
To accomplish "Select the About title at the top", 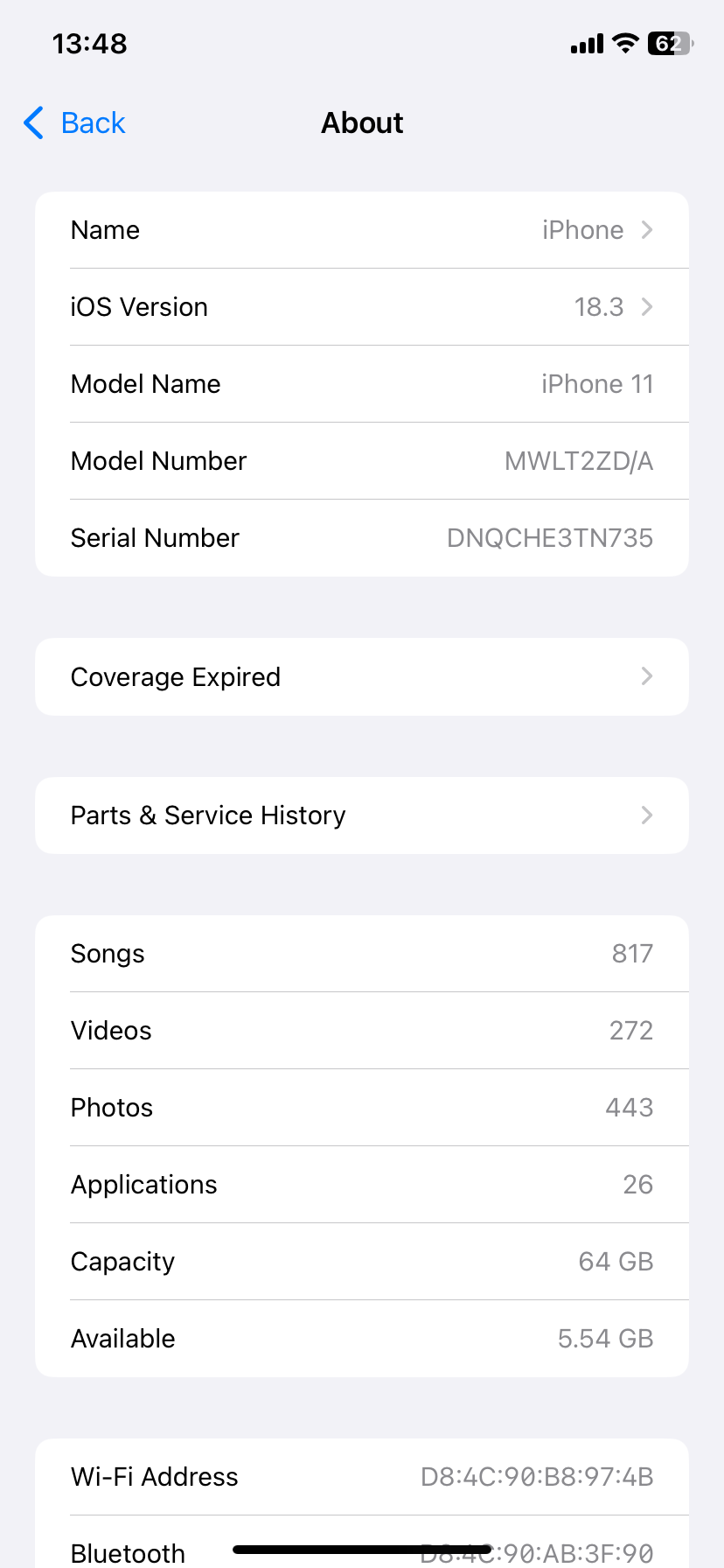I will tap(362, 122).
